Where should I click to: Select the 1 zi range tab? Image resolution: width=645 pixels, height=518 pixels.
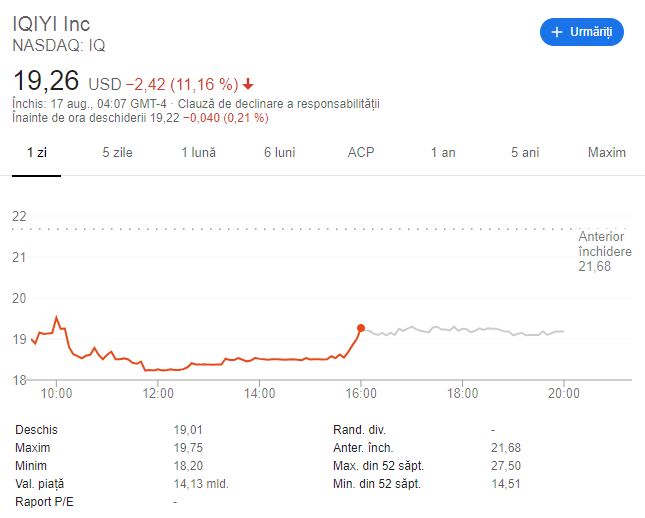point(37,152)
